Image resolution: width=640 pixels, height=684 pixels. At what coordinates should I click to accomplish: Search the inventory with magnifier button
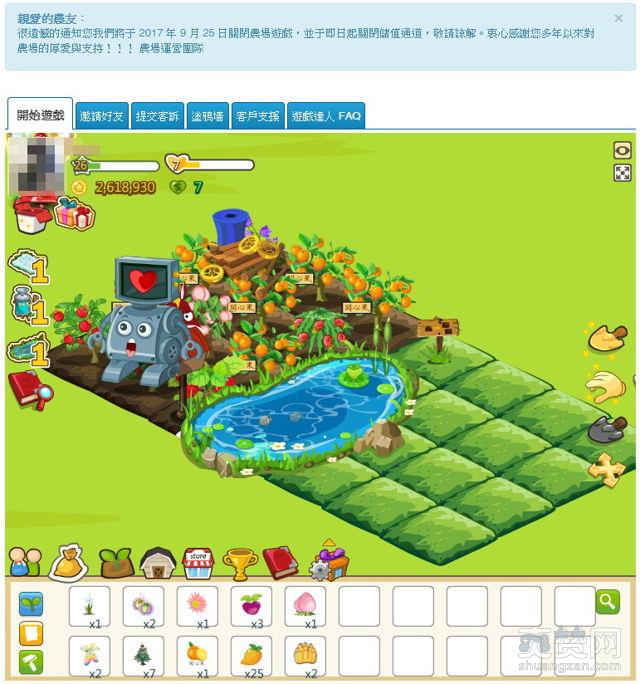(x=607, y=601)
